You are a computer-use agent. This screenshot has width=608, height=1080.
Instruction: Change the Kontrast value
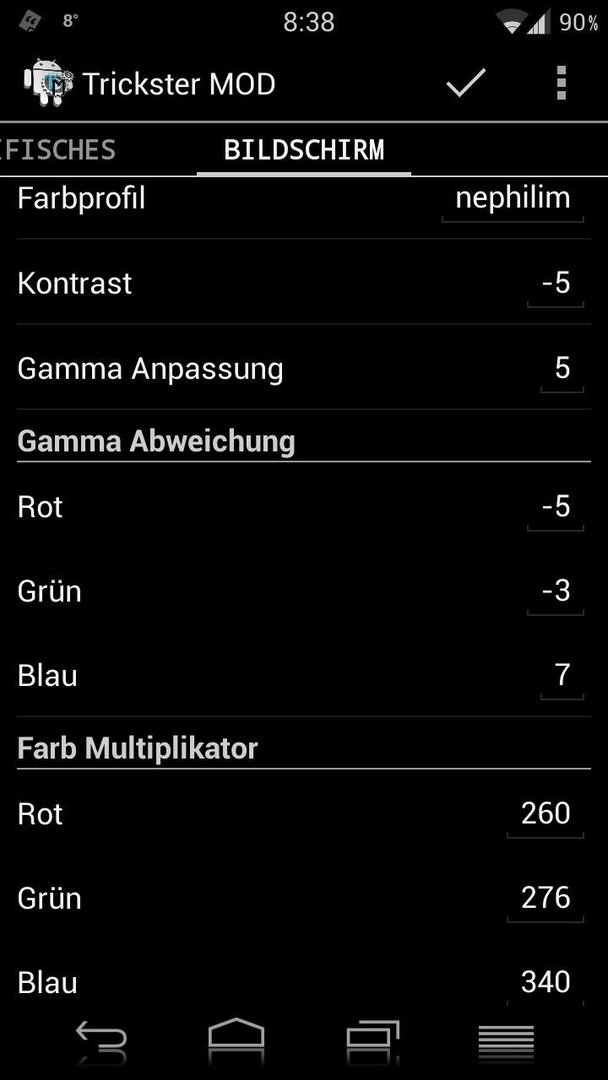(x=556, y=284)
